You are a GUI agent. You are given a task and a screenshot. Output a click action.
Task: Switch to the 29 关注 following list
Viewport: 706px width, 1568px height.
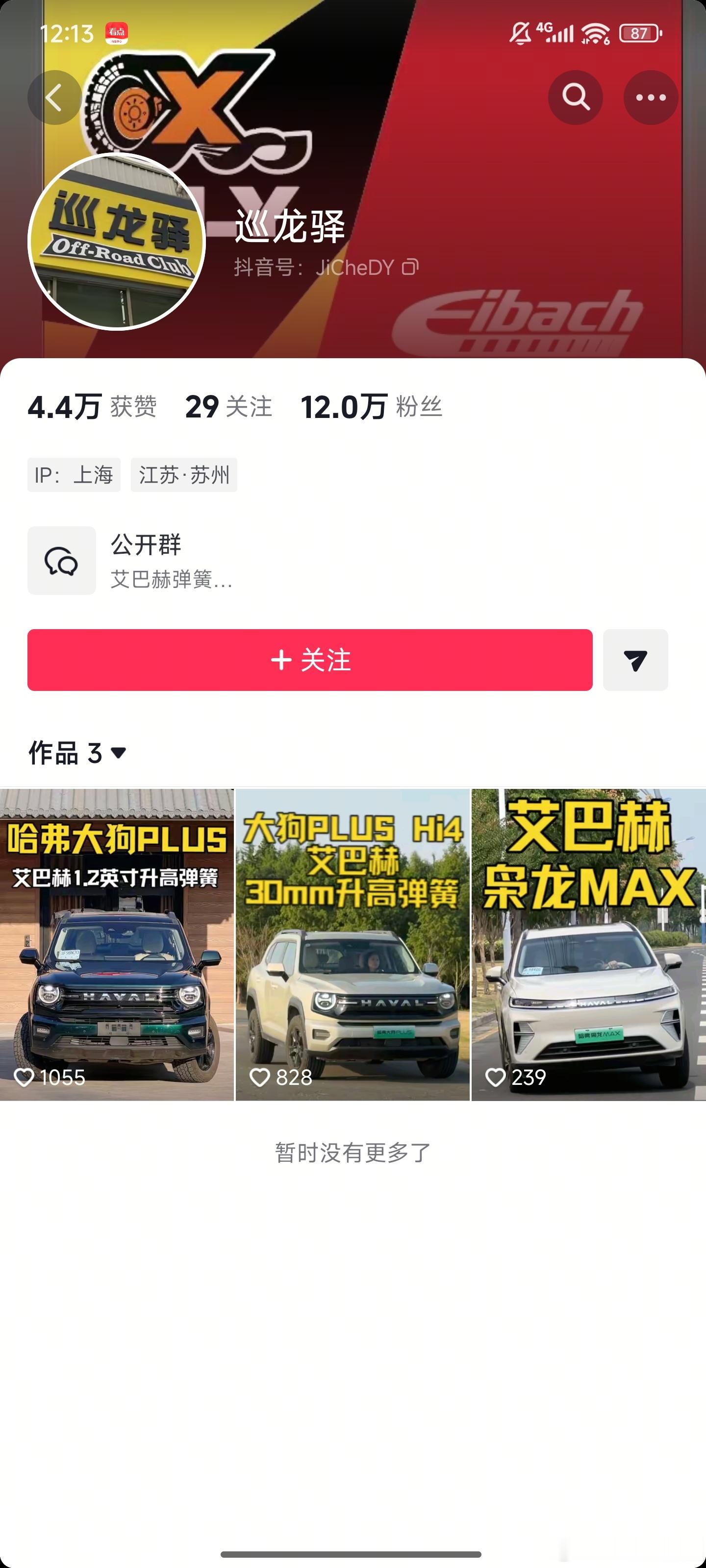228,407
